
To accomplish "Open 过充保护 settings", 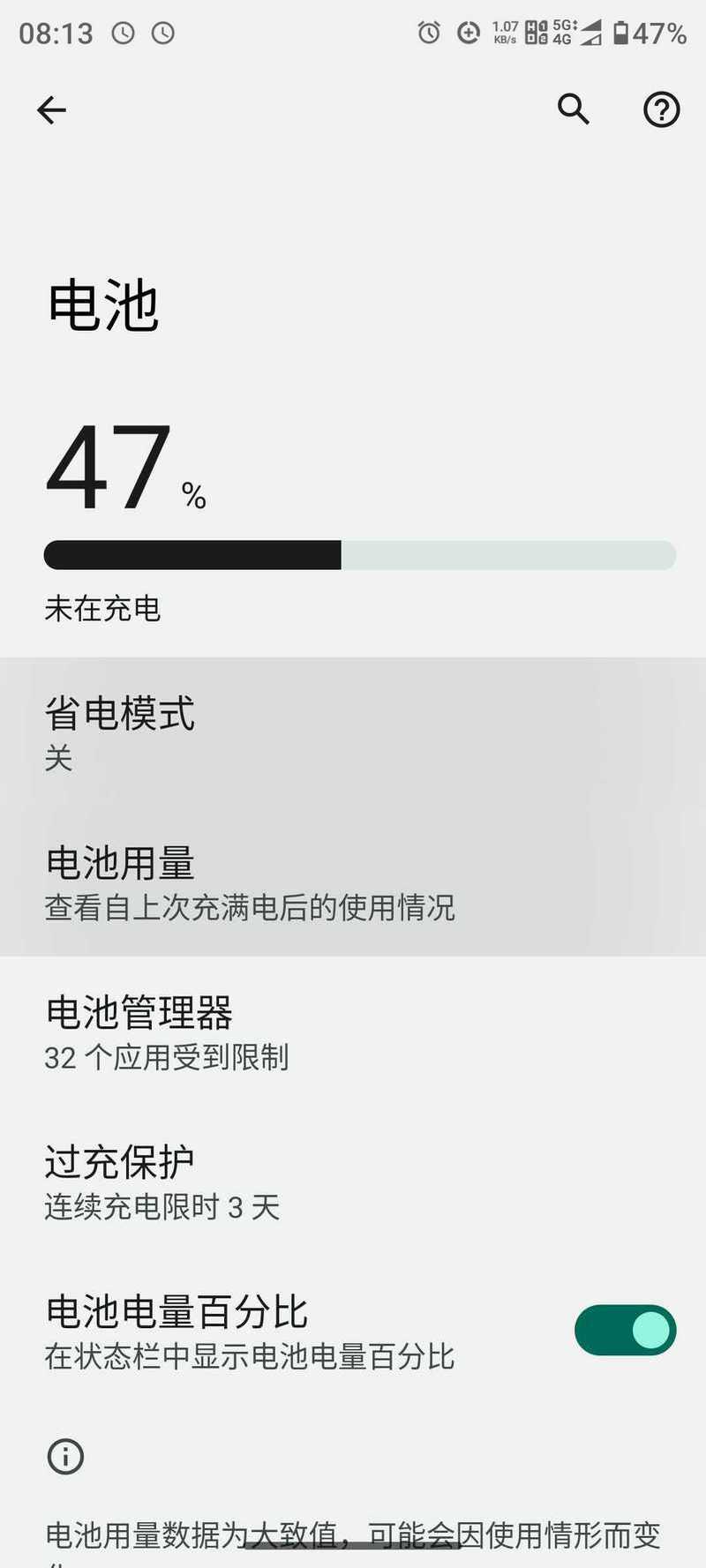I will point(353,1182).
